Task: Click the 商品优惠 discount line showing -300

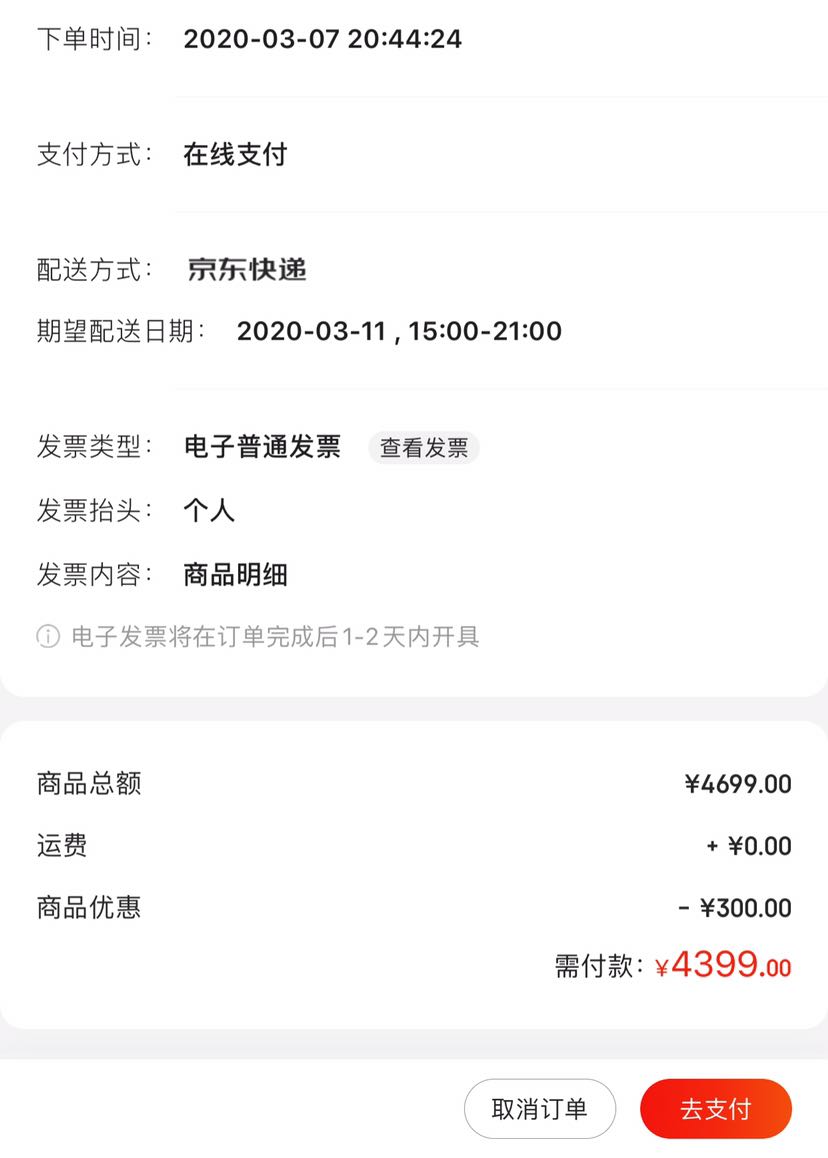Action: pyautogui.click(x=86, y=907)
